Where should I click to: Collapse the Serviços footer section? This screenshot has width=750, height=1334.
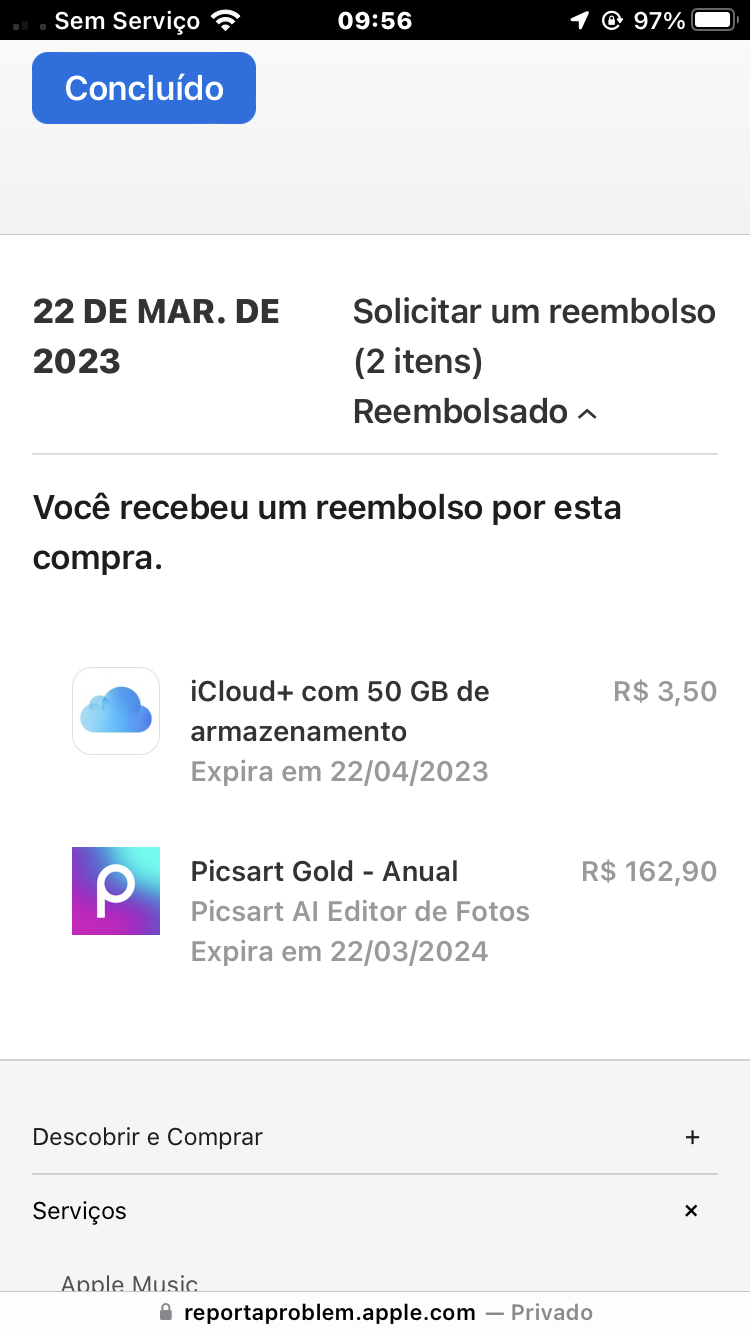(691, 1211)
